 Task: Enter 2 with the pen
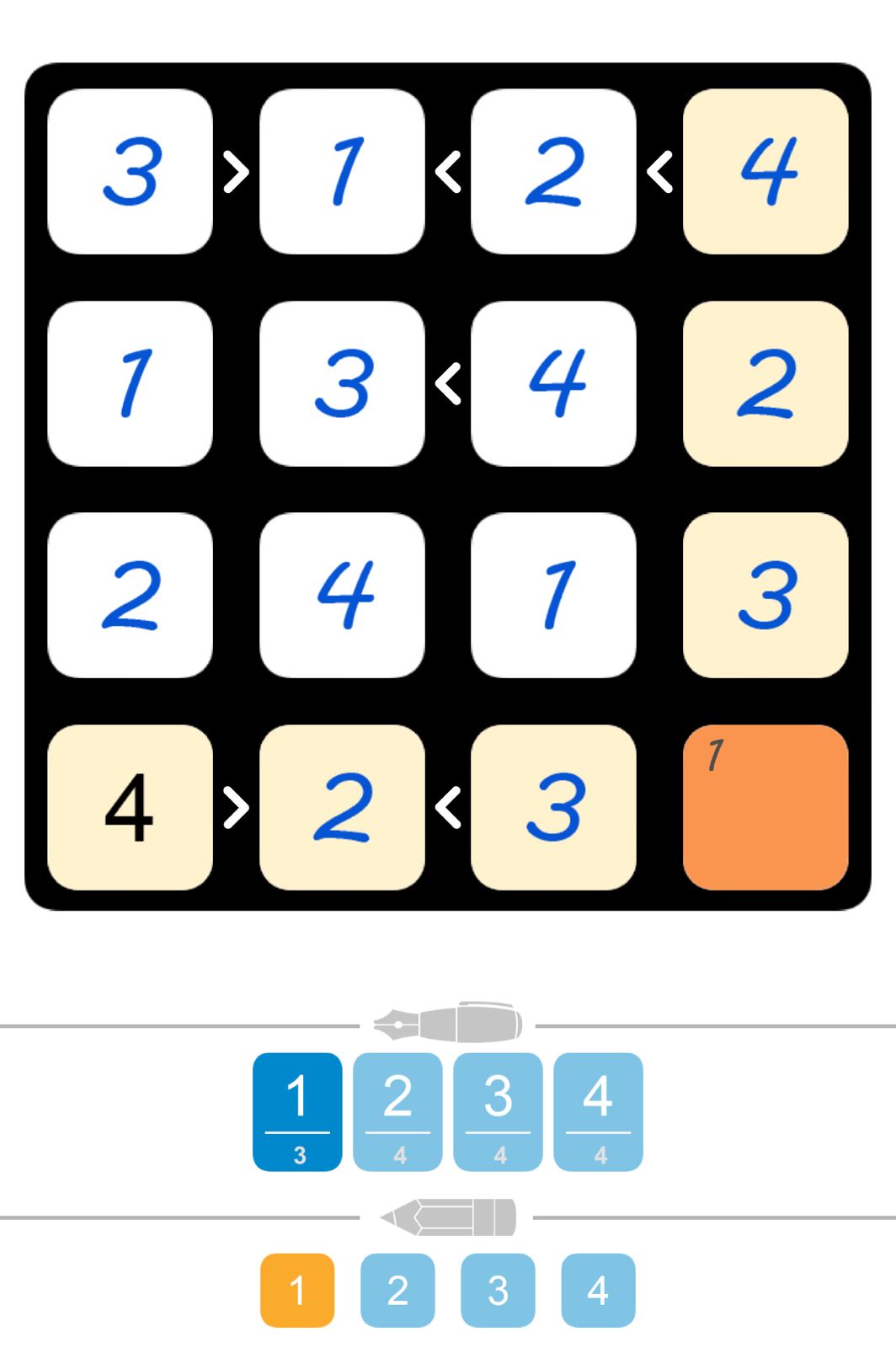(397, 1110)
